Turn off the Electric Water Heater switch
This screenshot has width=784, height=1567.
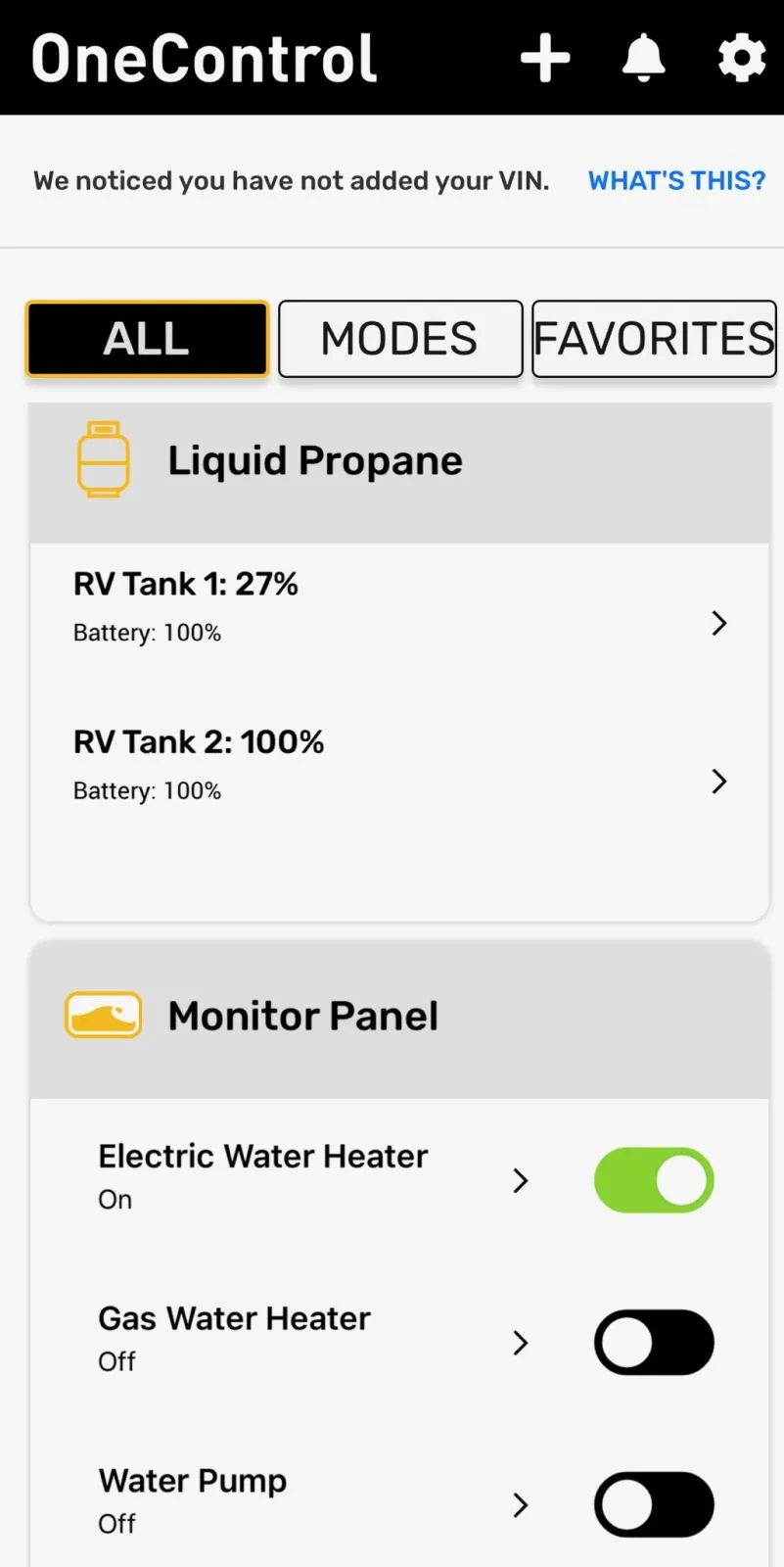click(x=654, y=1180)
